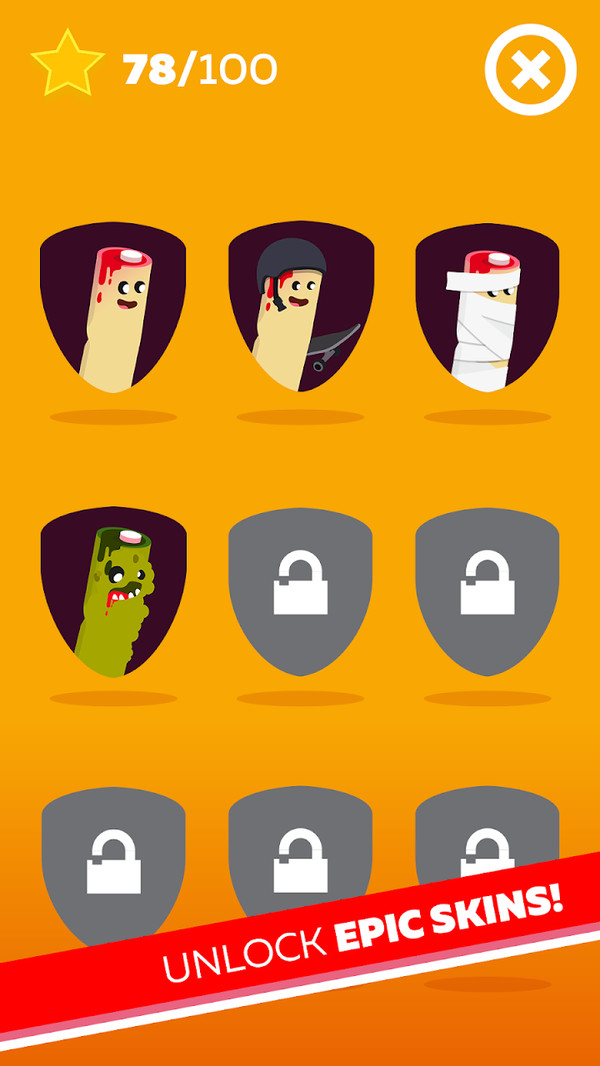Screen dimensions: 600x1066
Task: Choose the helmet skateboarder finger skin
Action: click(301, 307)
